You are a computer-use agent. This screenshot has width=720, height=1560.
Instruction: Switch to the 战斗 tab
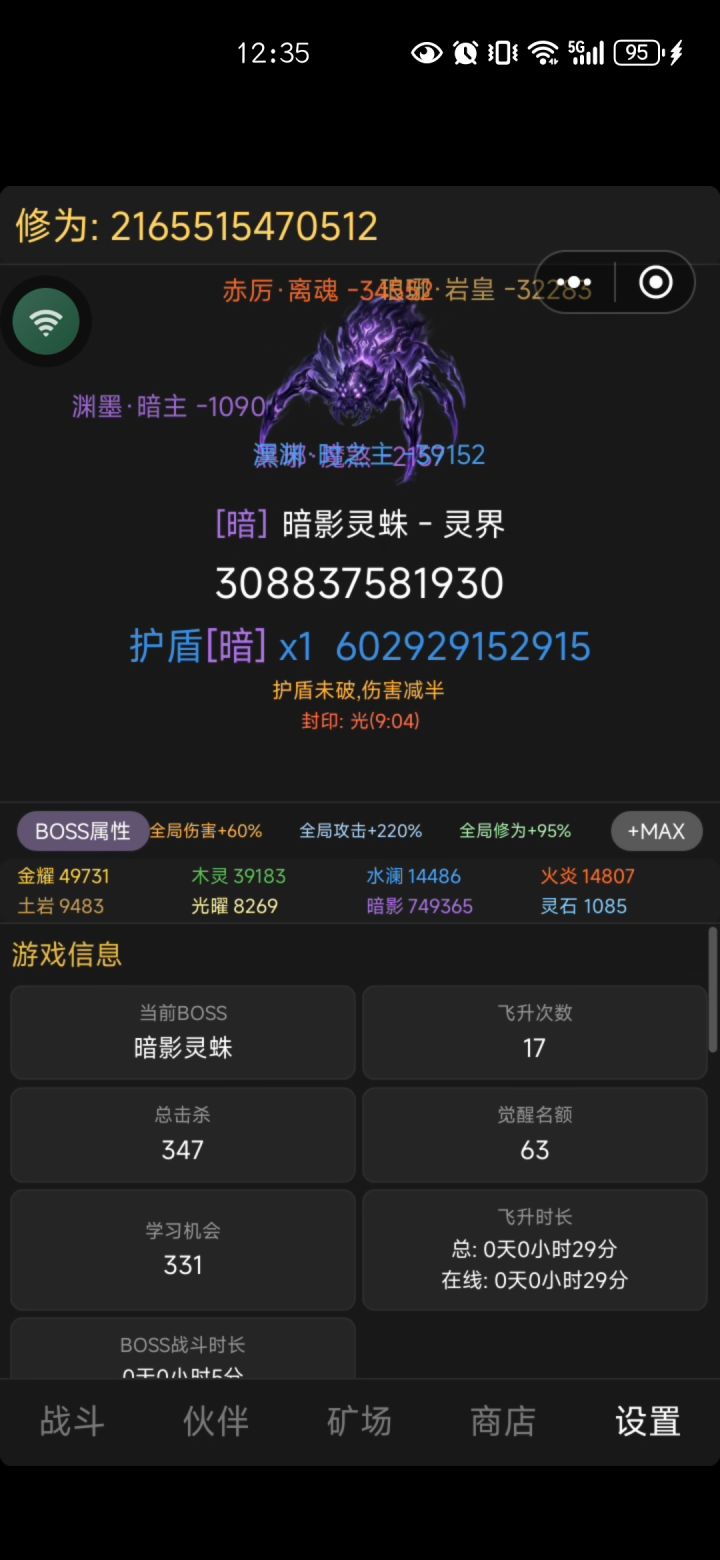(x=70, y=1421)
